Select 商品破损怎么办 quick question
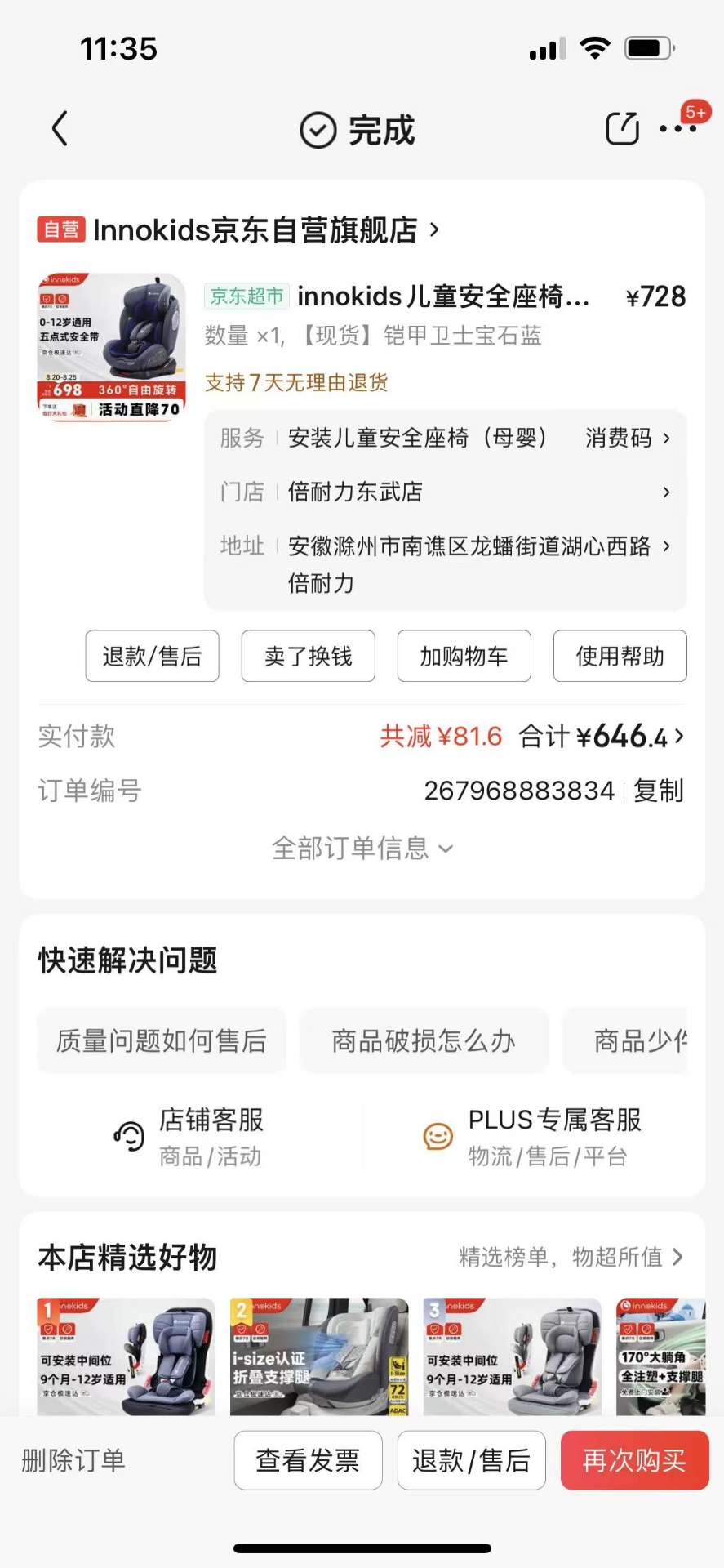Screen dimensions: 724x1568 pyautogui.click(x=424, y=1040)
